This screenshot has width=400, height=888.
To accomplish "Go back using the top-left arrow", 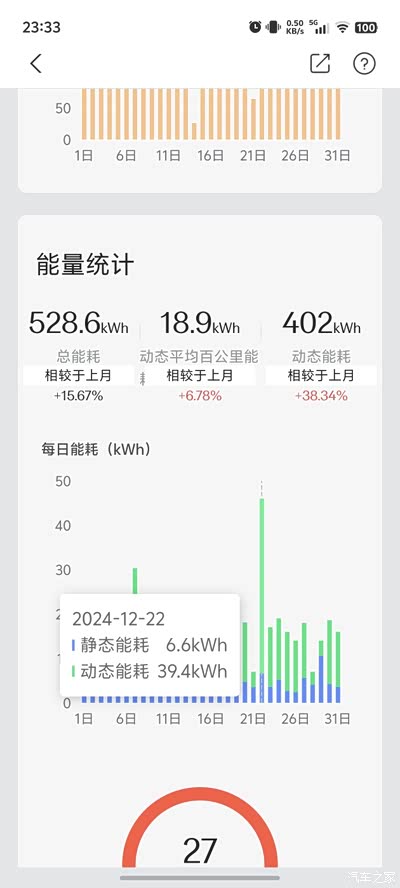I will (36, 63).
